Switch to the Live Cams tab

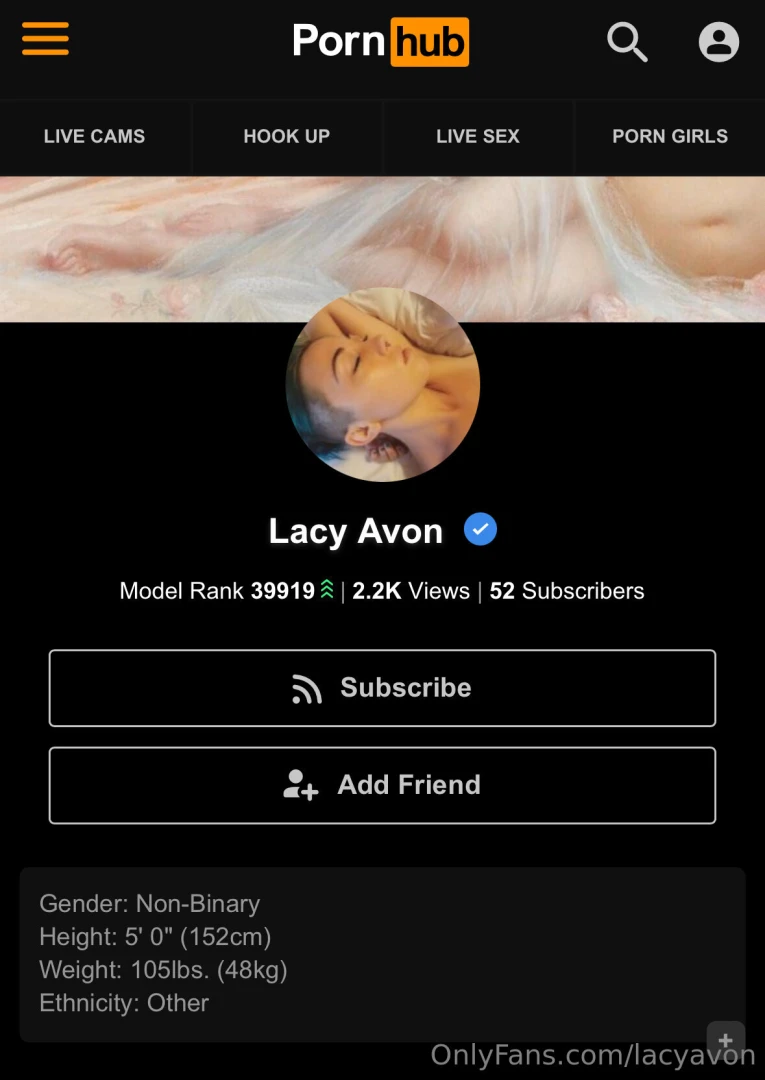(94, 137)
